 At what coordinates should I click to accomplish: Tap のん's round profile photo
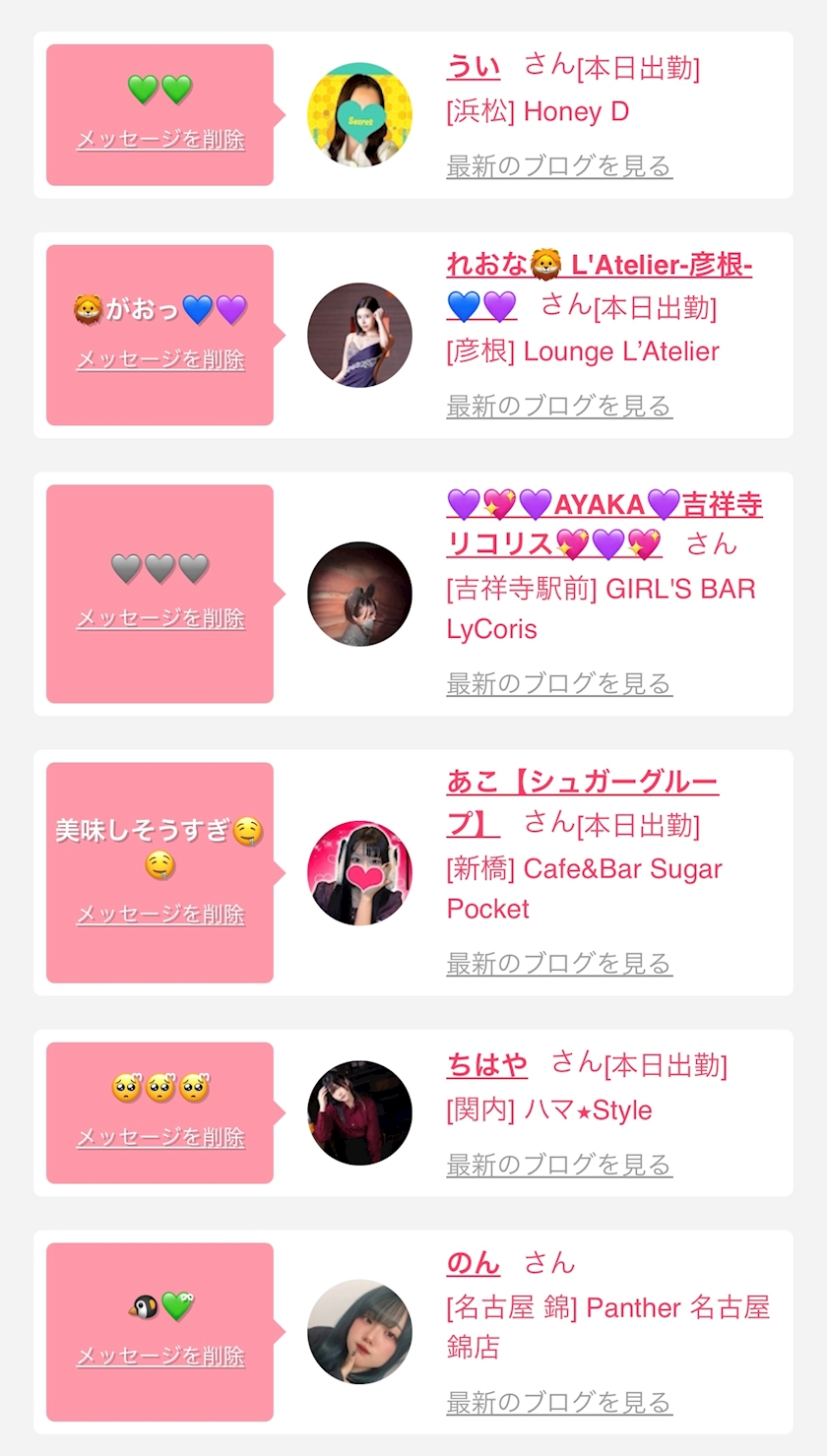point(359,1332)
